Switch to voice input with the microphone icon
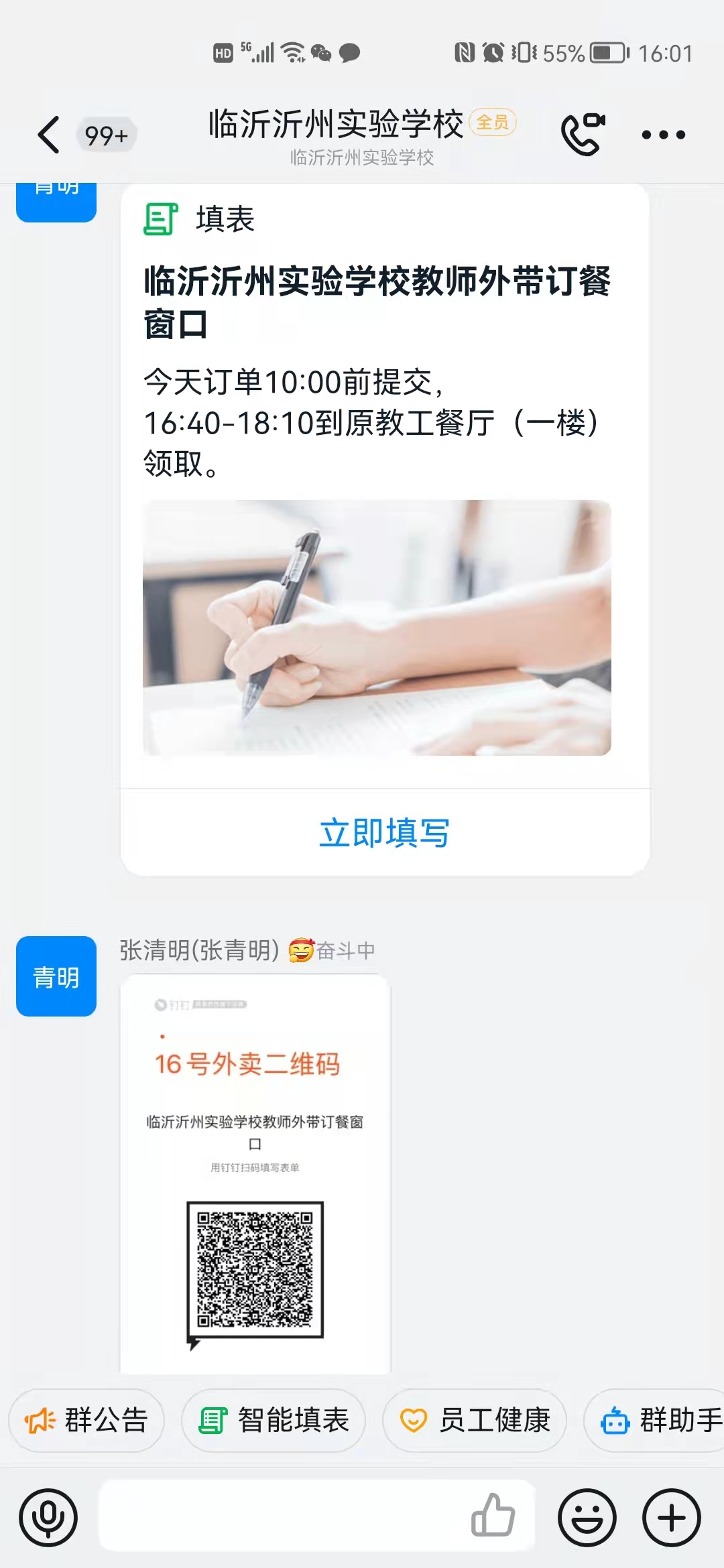 pyautogui.click(x=48, y=1518)
